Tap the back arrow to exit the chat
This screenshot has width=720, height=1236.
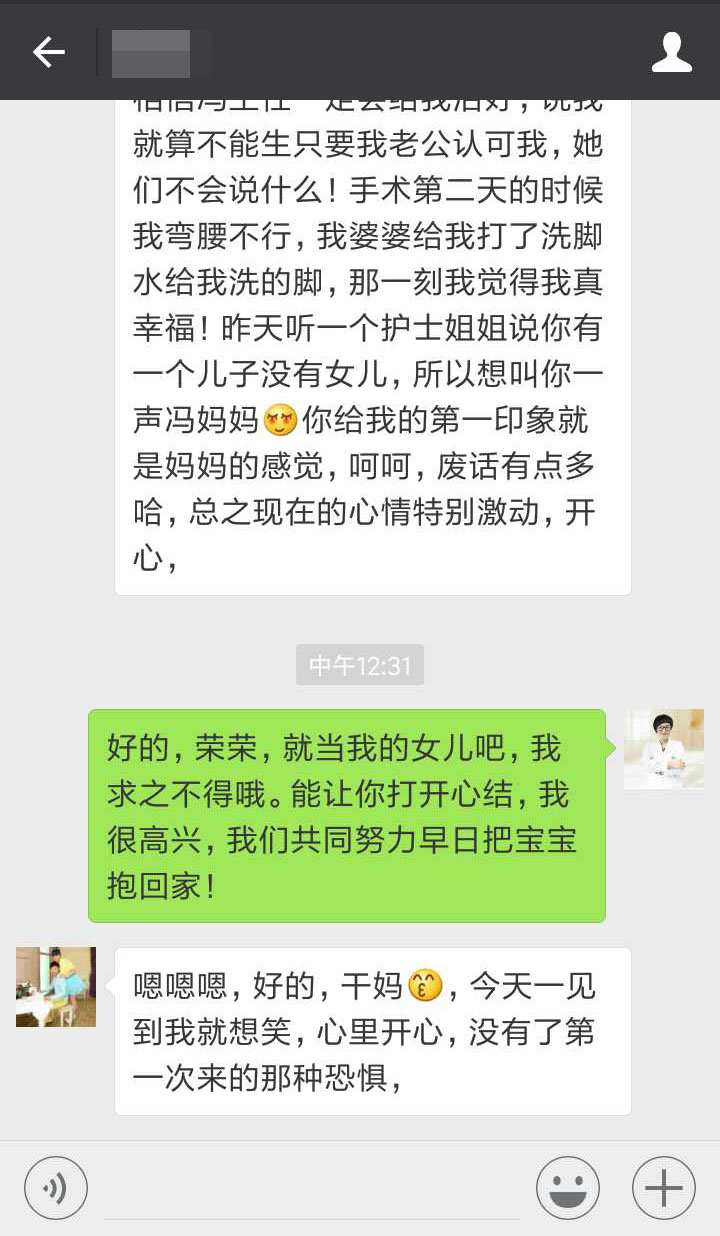pyautogui.click(x=48, y=51)
